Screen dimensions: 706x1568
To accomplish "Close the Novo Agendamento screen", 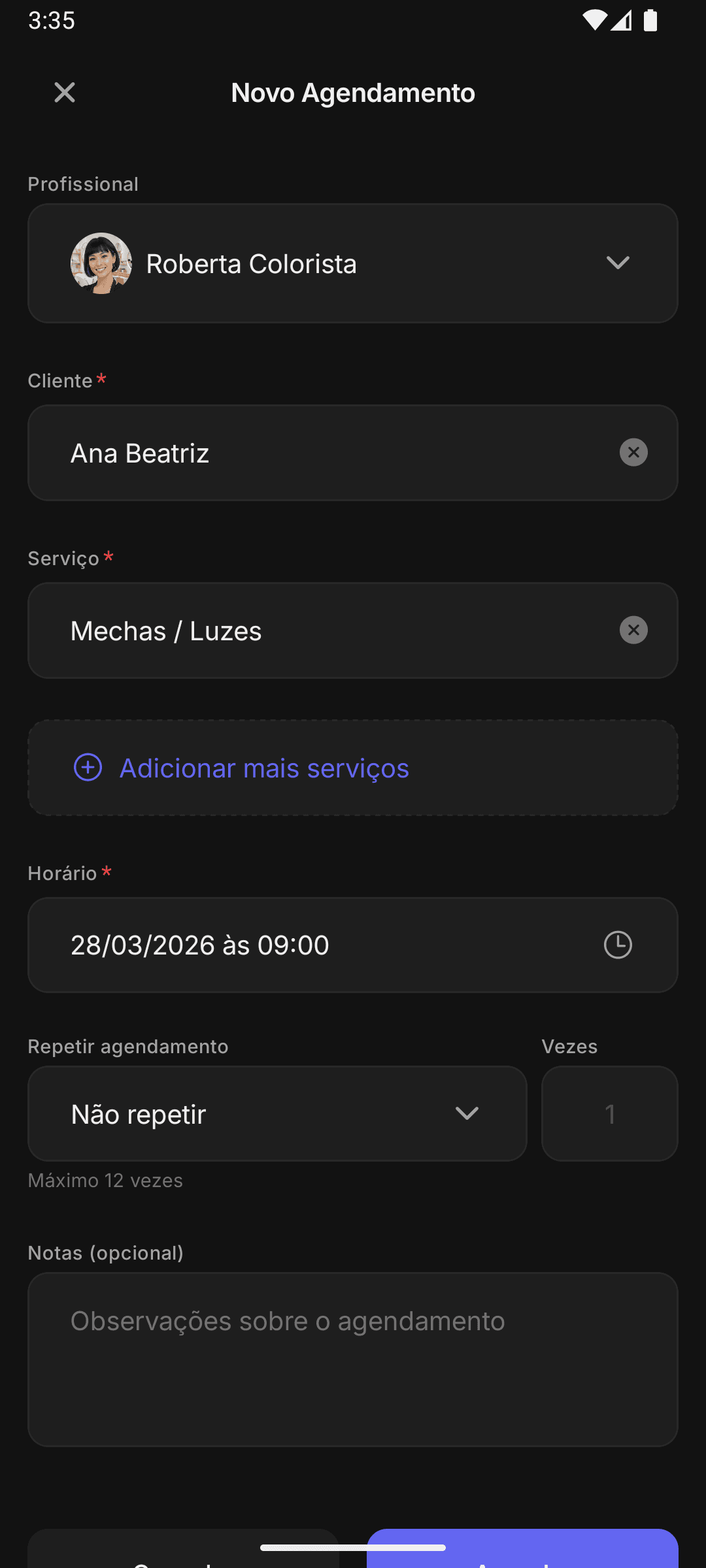I will (x=63, y=91).
